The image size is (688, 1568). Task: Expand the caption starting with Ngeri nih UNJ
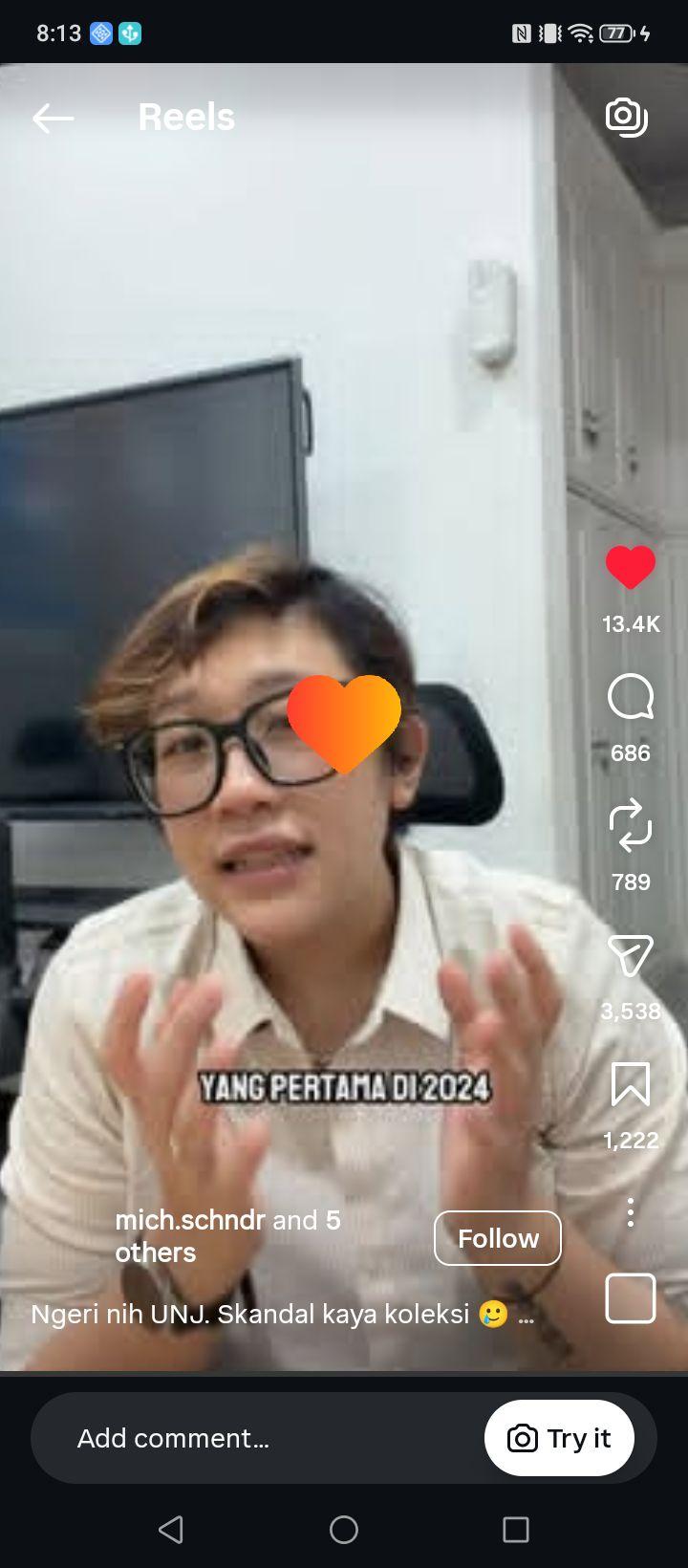pos(283,1314)
